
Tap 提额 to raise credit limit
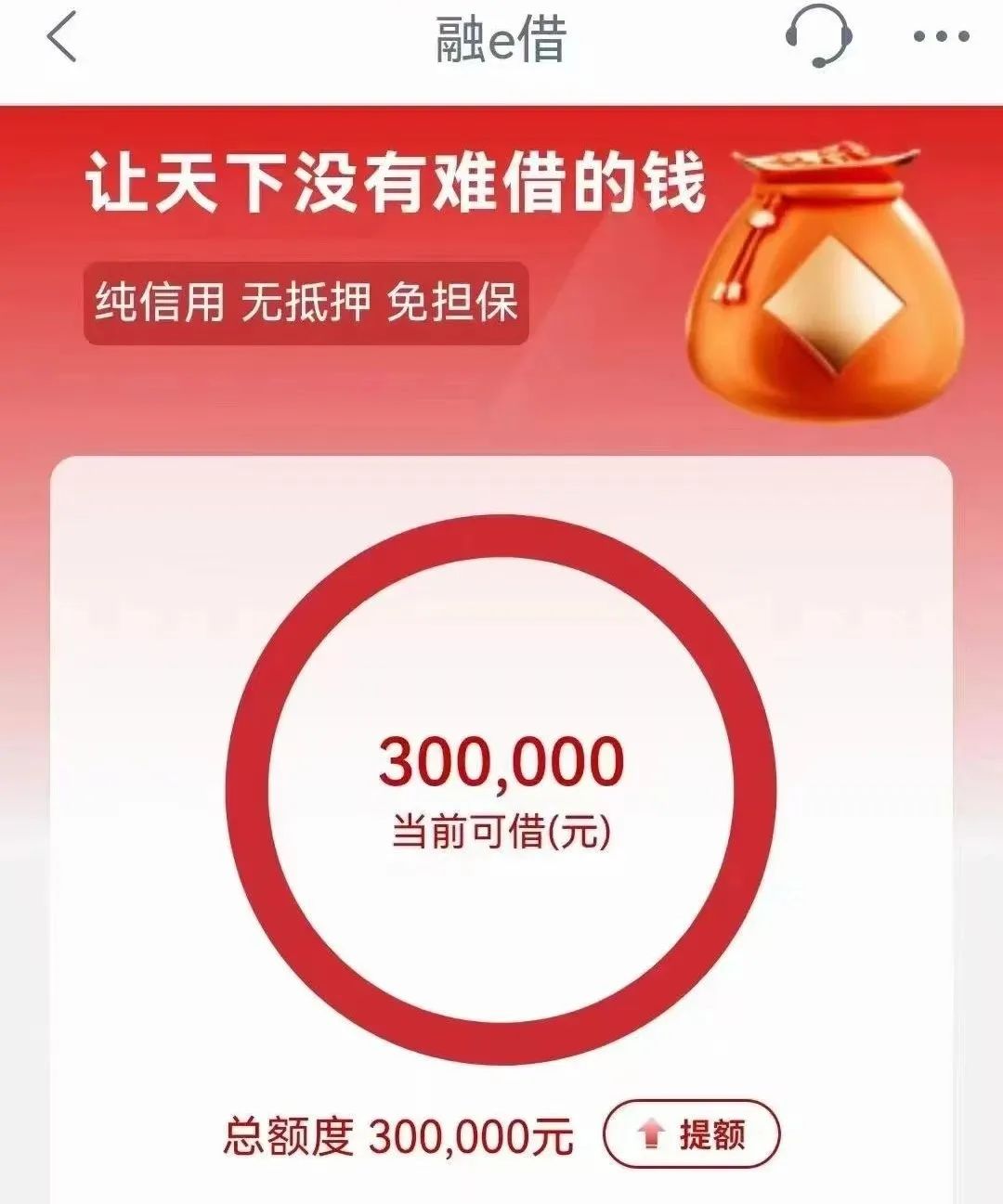tap(691, 1133)
